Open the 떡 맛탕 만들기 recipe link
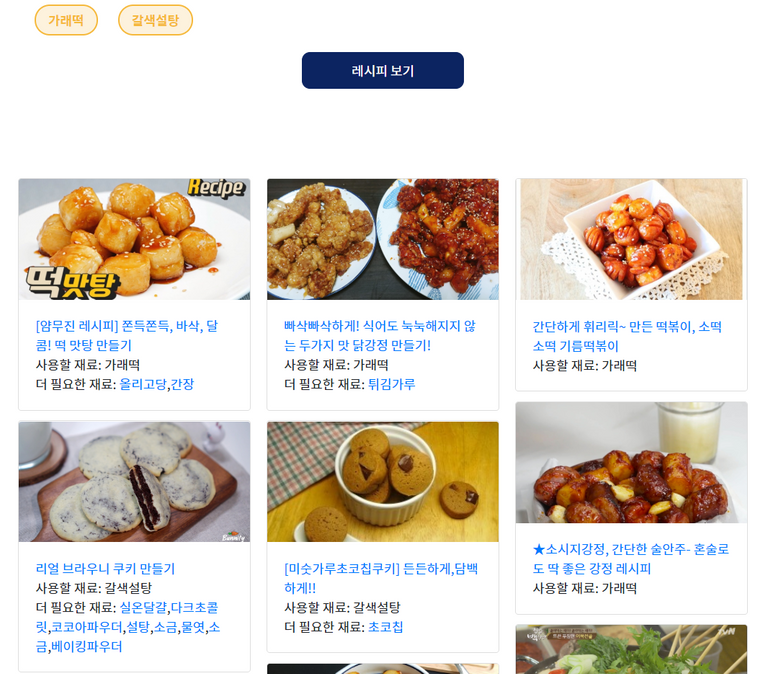 click(126, 335)
